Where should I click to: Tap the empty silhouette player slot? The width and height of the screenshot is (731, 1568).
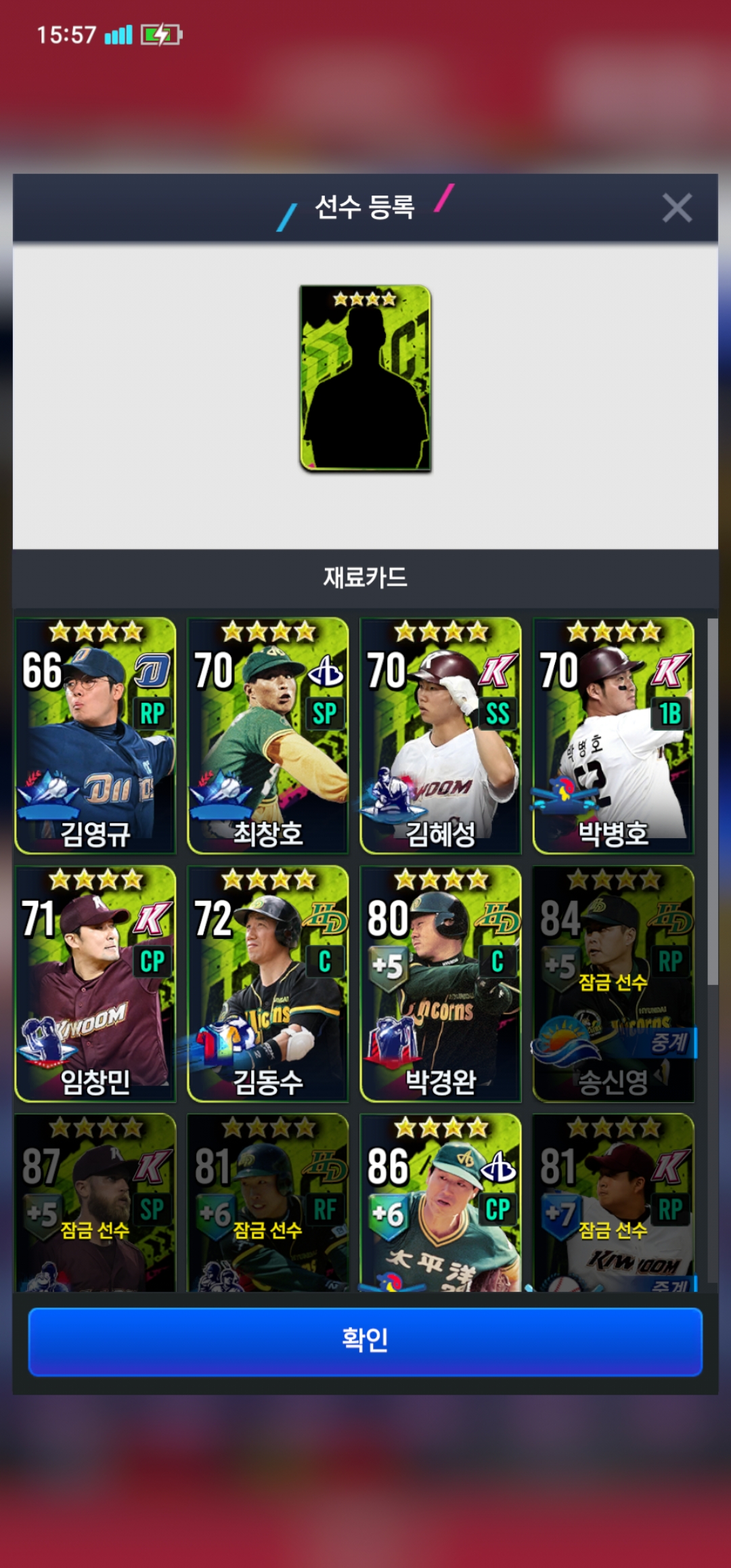click(365, 378)
